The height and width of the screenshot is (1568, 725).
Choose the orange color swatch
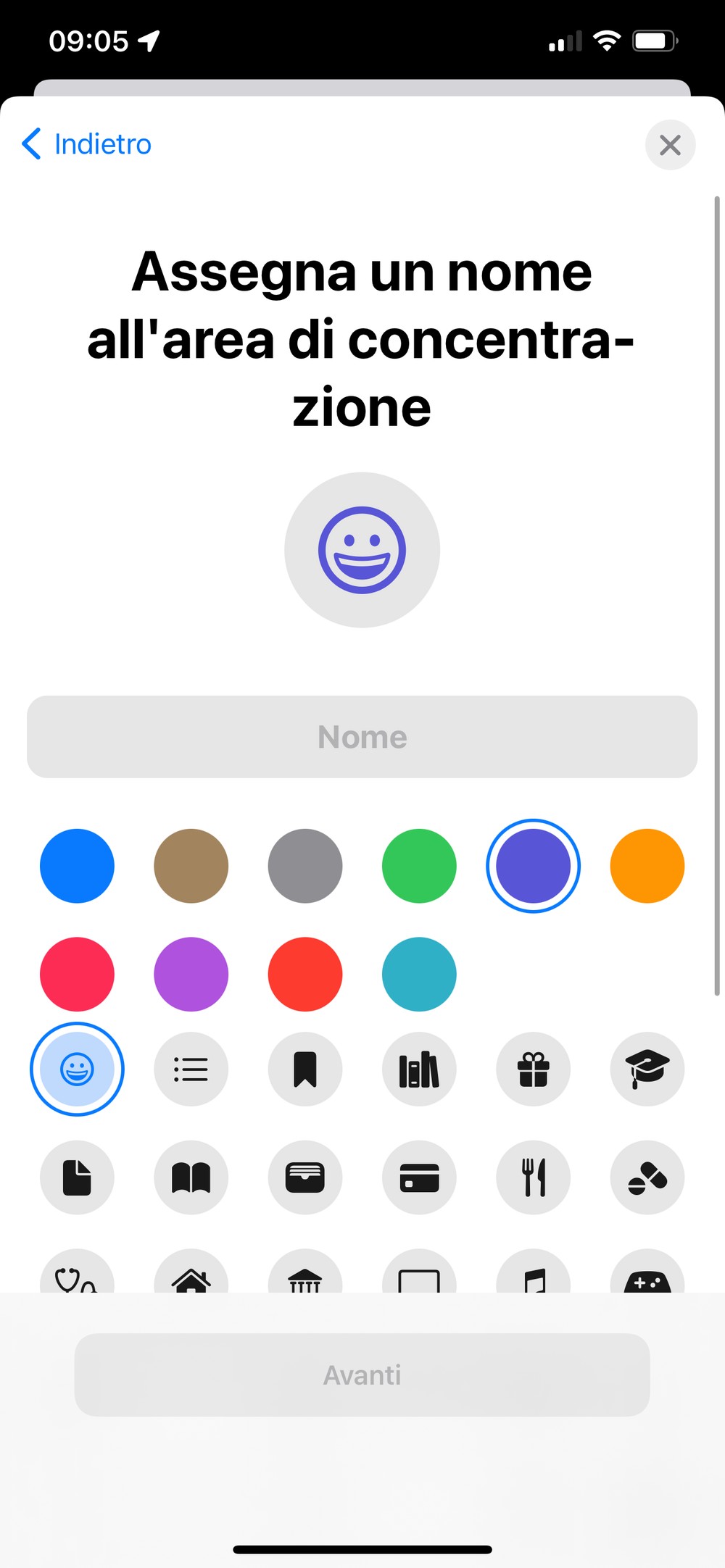tap(647, 866)
